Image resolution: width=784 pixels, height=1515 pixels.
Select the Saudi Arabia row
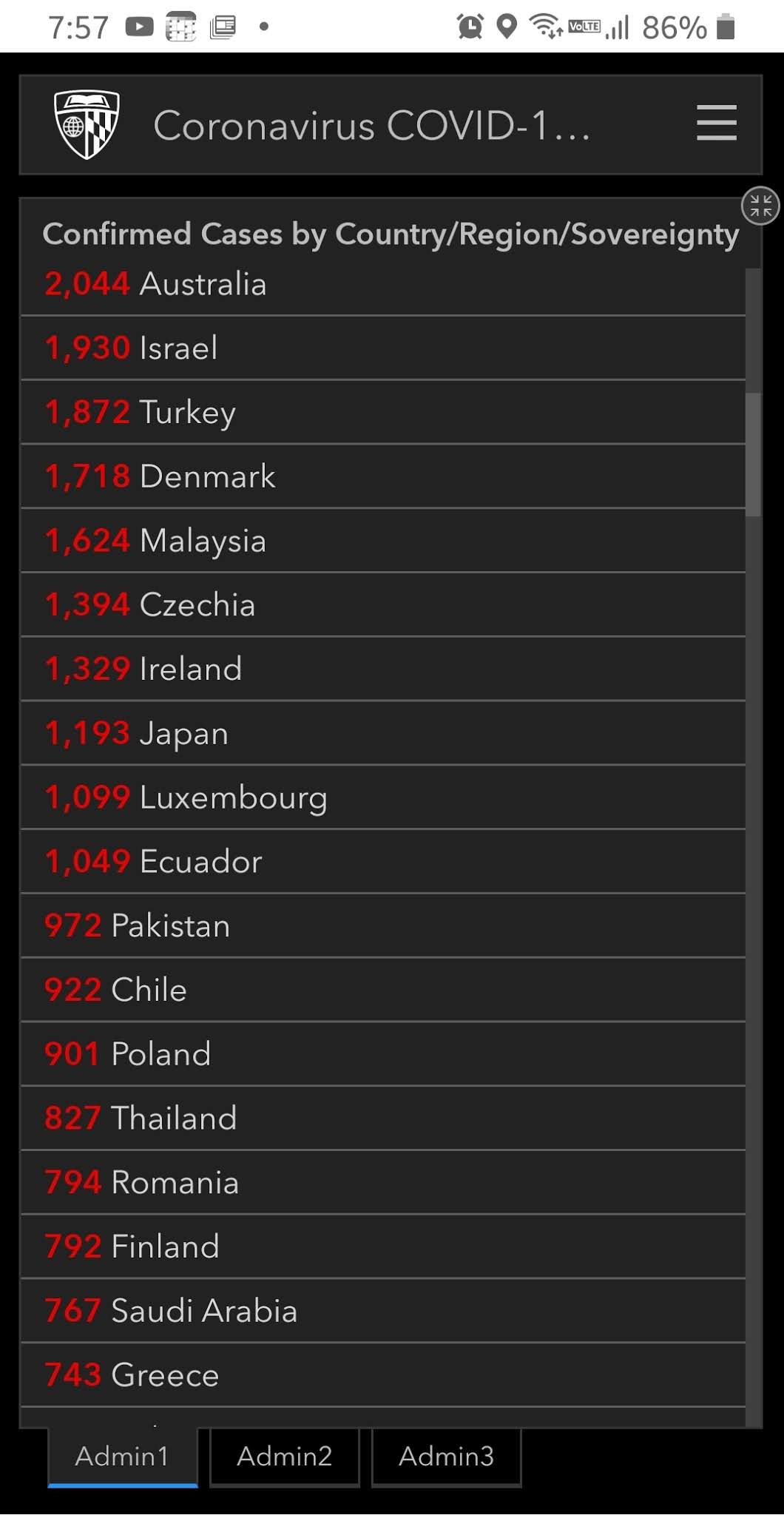pyautogui.click(x=383, y=1311)
